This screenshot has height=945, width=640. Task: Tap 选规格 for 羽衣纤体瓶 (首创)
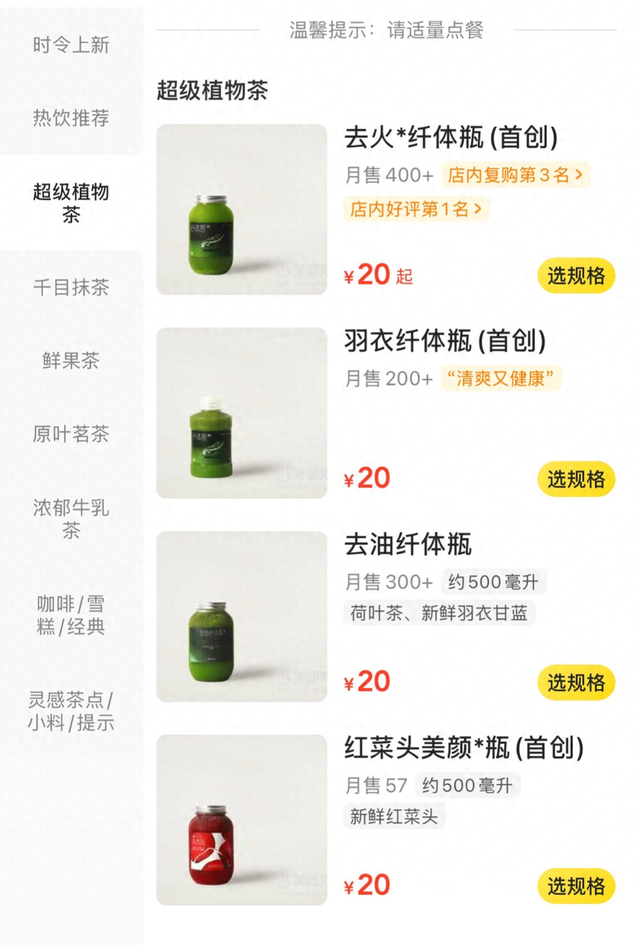[577, 479]
